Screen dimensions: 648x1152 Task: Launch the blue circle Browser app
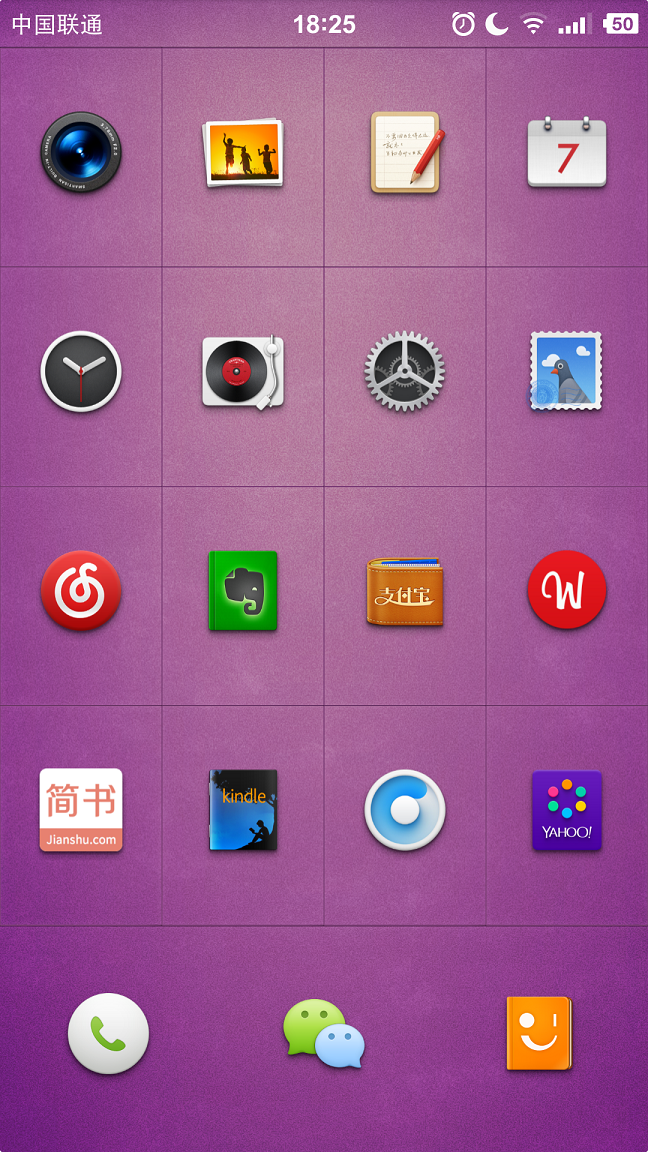point(405,810)
